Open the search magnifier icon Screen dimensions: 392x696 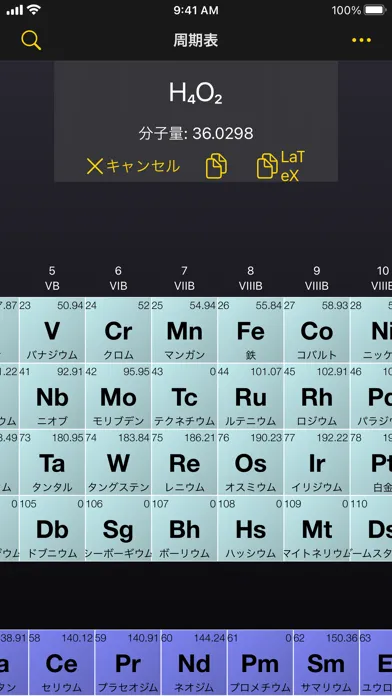(31, 40)
